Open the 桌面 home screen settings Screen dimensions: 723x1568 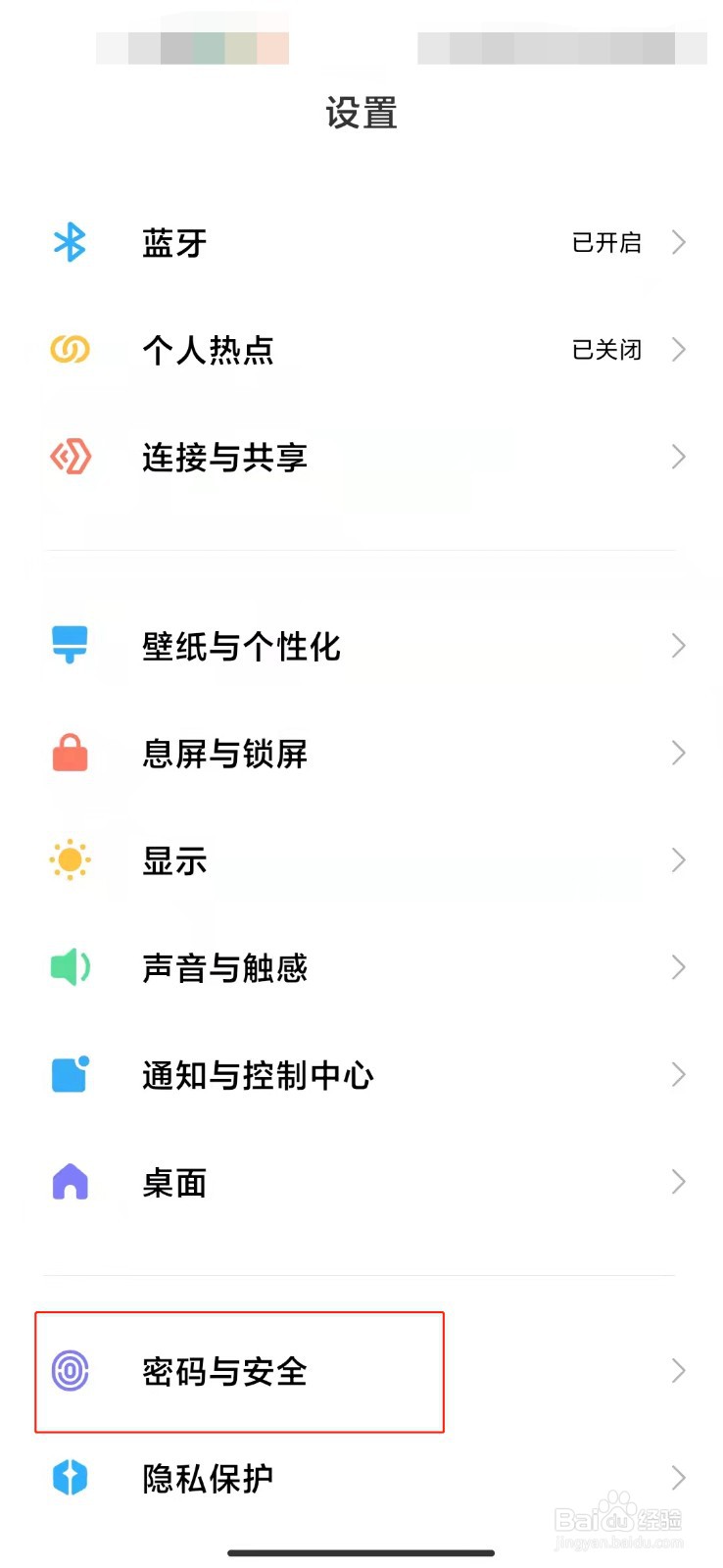361,1183
